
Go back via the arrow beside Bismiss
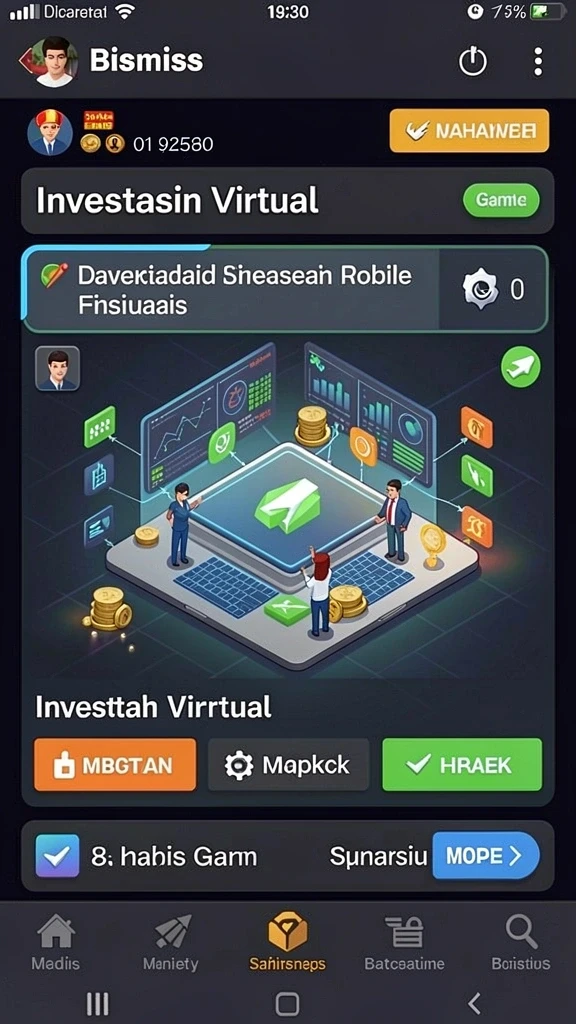[27, 61]
